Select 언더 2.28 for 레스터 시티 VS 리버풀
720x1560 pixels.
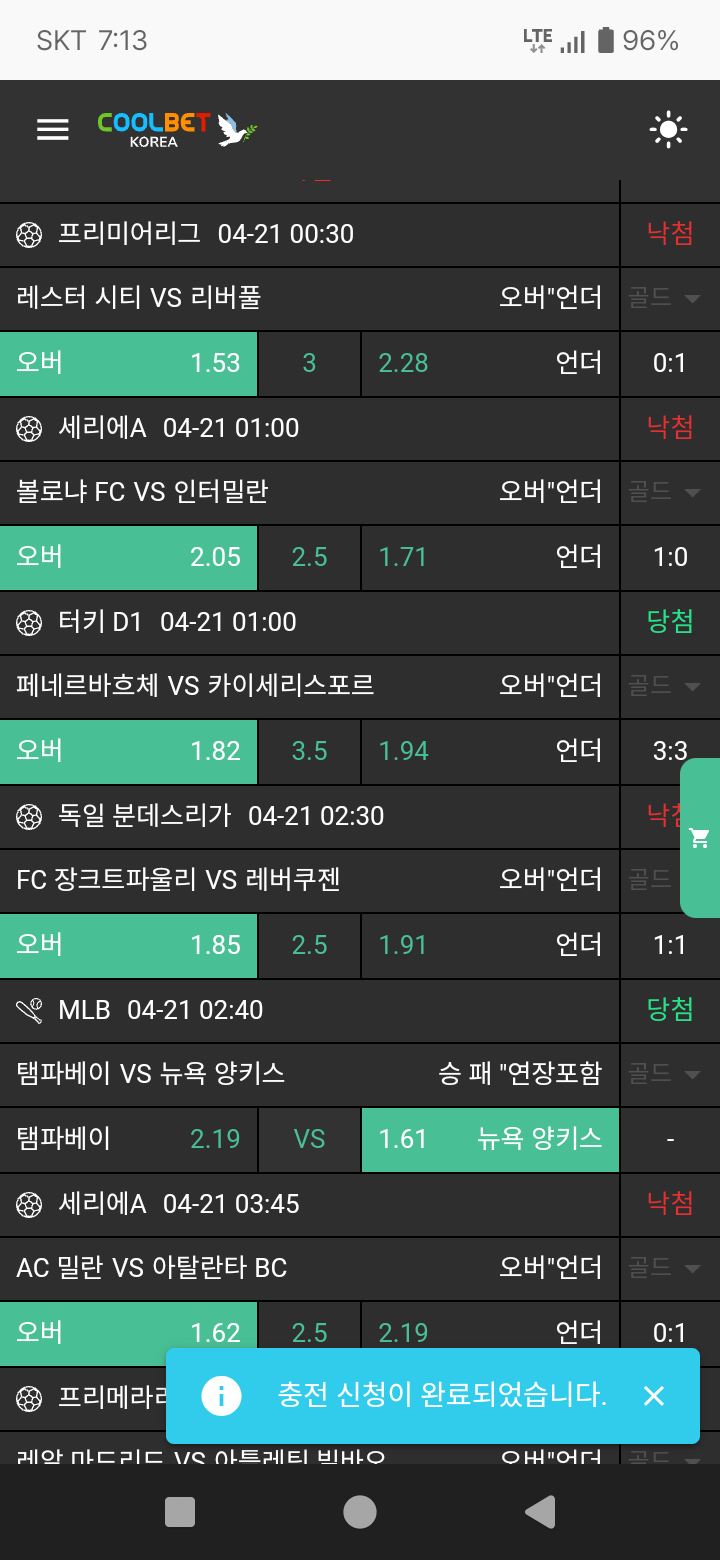pos(490,363)
